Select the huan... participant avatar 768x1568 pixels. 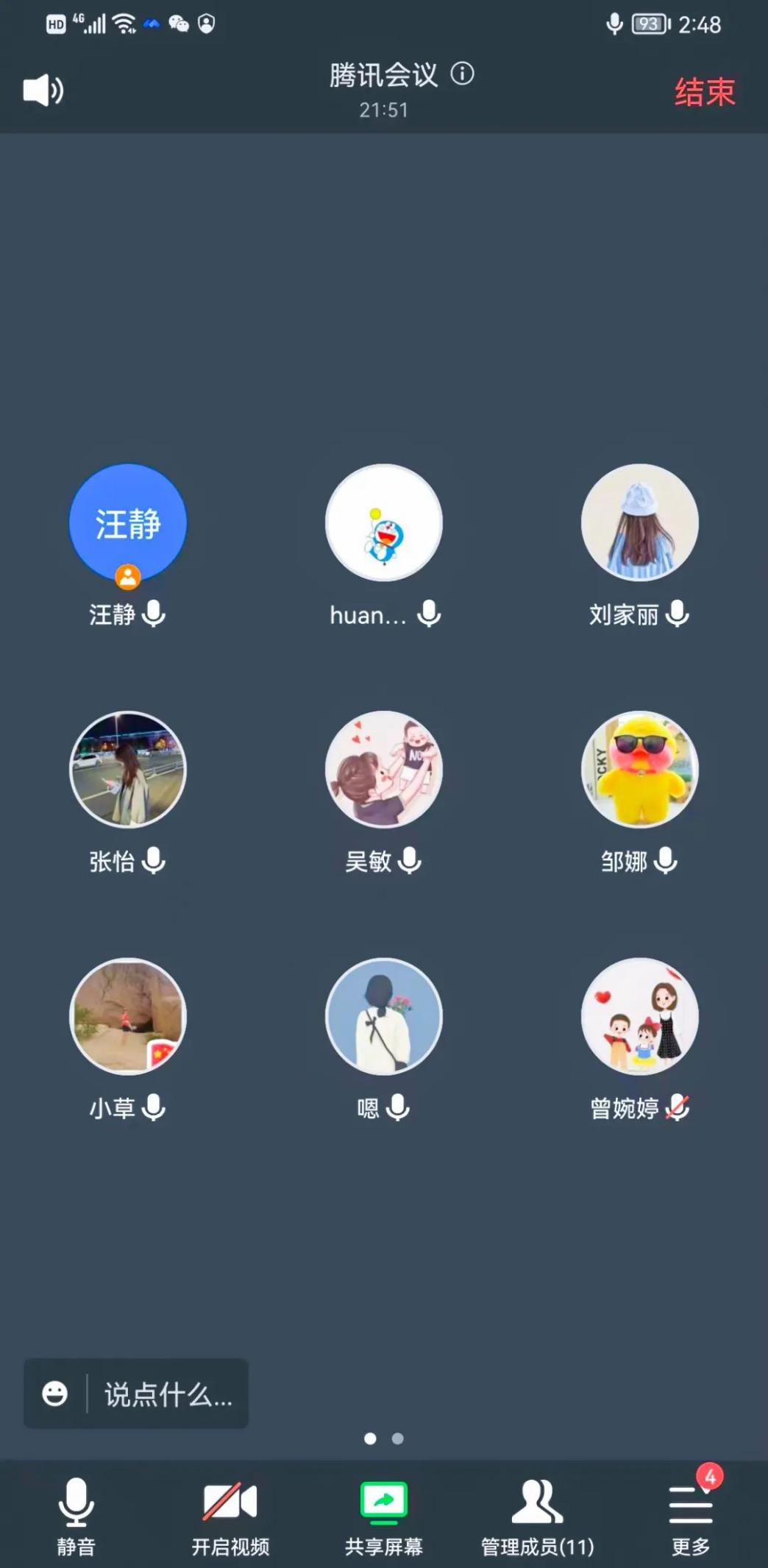pos(384,523)
